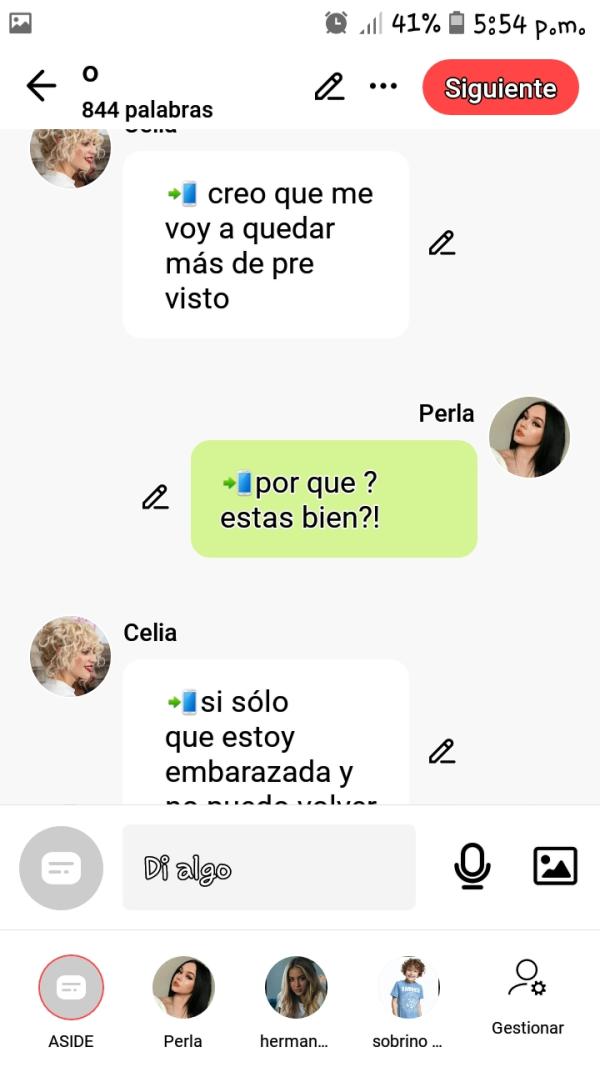Image resolution: width=600 pixels, height=1067 pixels.
Task: Edit Celia's message "si sólo que estoy"
Action: tap(441, 751)
